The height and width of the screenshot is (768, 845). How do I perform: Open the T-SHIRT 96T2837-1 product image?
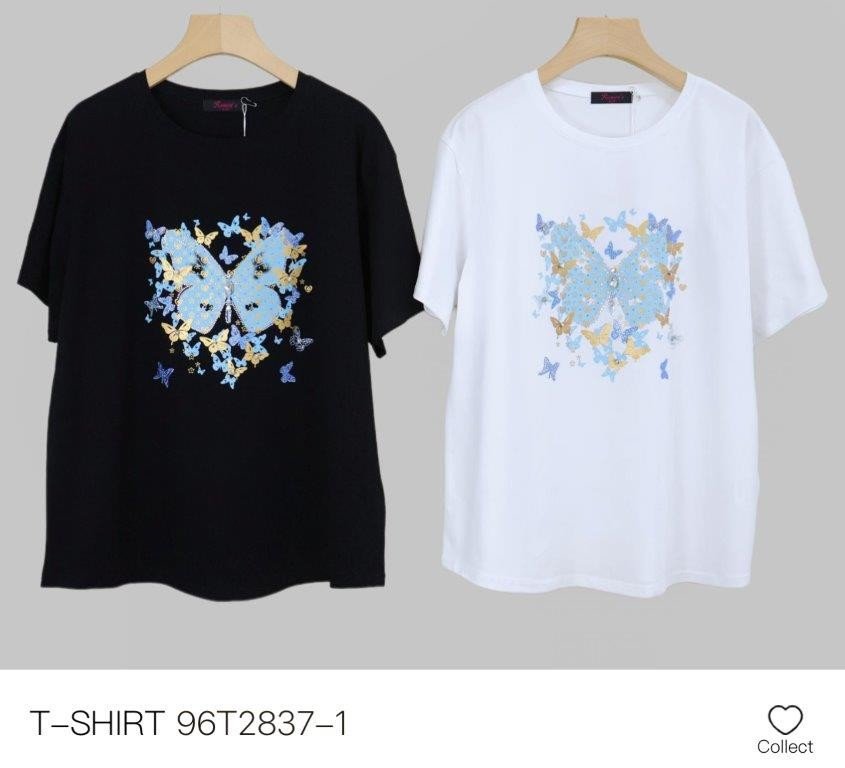tap(422, 334)
